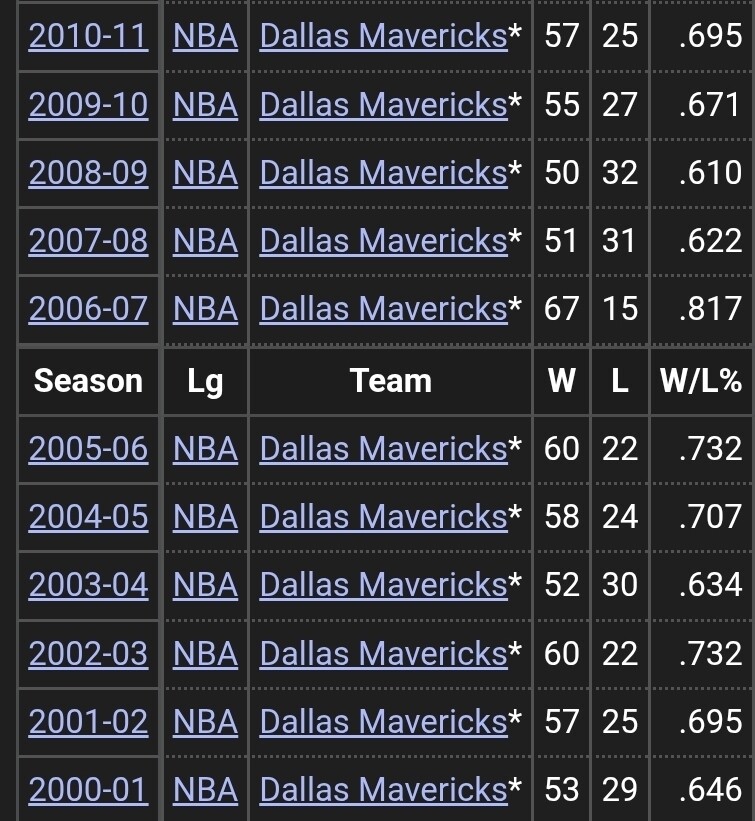View the 2004-05 season page
Viewport: 755px width, 821px height.
(88, 517)
